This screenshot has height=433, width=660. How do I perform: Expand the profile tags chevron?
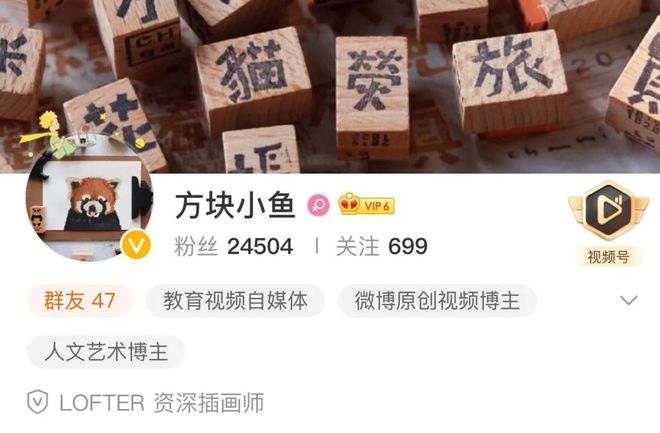point(629,300)
